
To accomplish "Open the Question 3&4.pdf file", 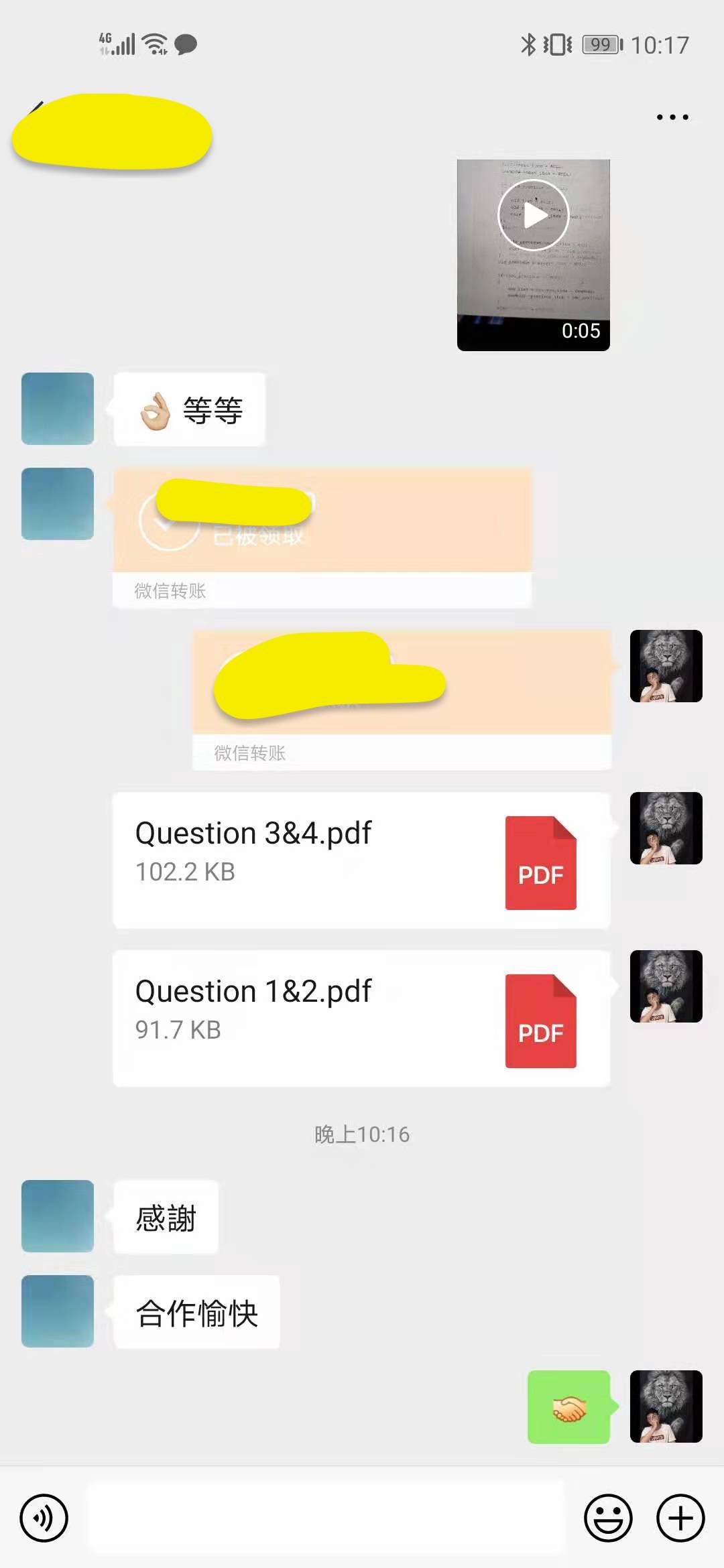I will coord(361,860).
